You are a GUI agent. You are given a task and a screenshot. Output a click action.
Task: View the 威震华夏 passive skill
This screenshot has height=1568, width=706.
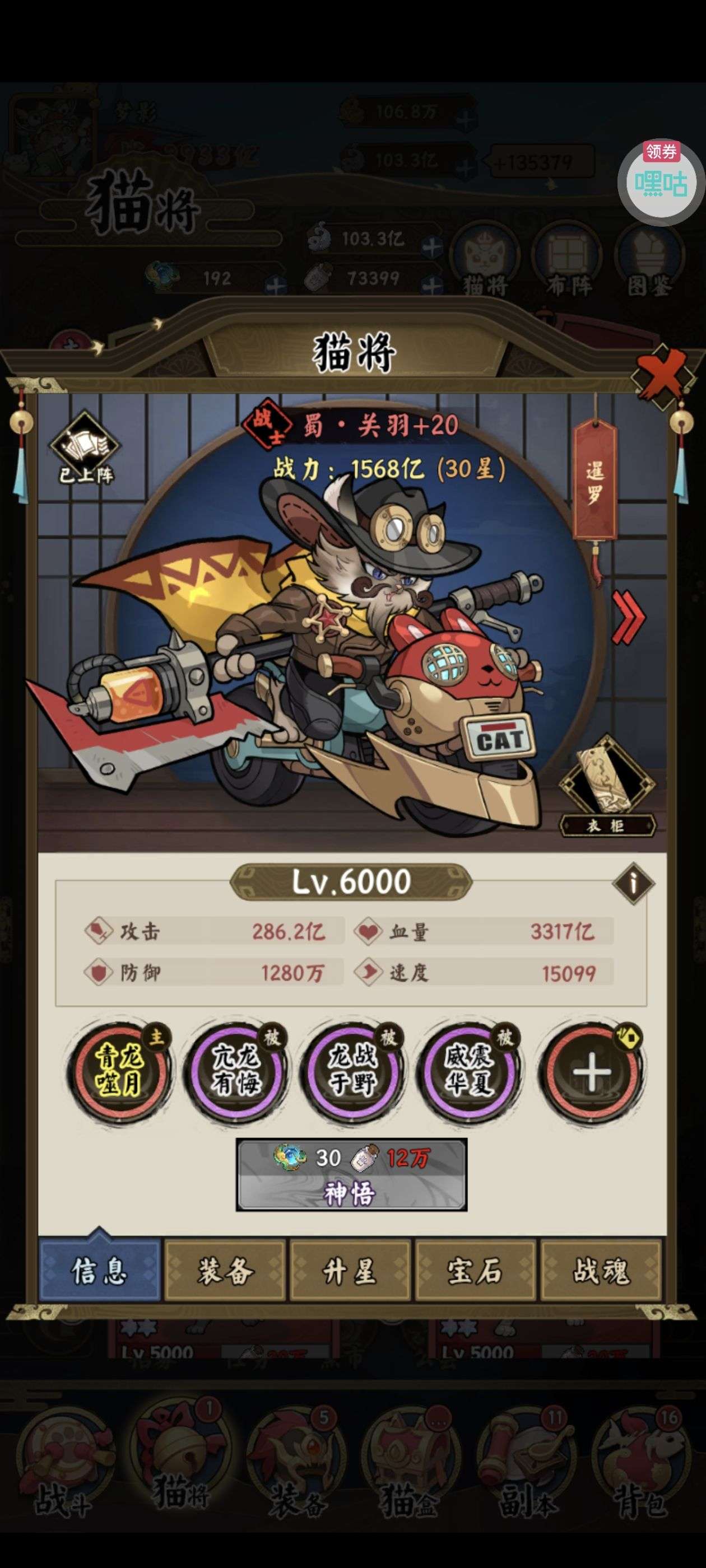tap(469, 1071)
